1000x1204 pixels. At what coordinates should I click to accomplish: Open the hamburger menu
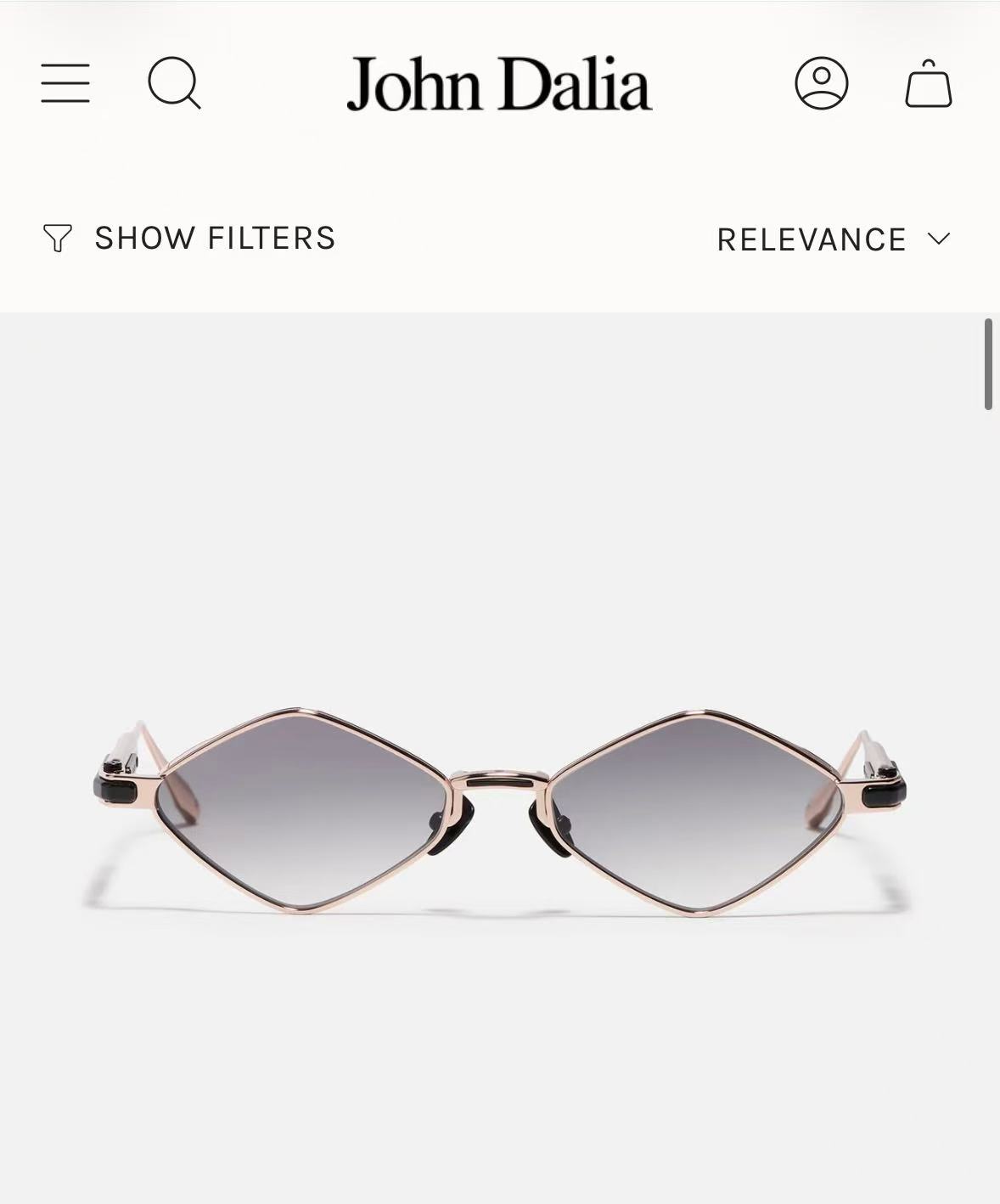(65, 83)
